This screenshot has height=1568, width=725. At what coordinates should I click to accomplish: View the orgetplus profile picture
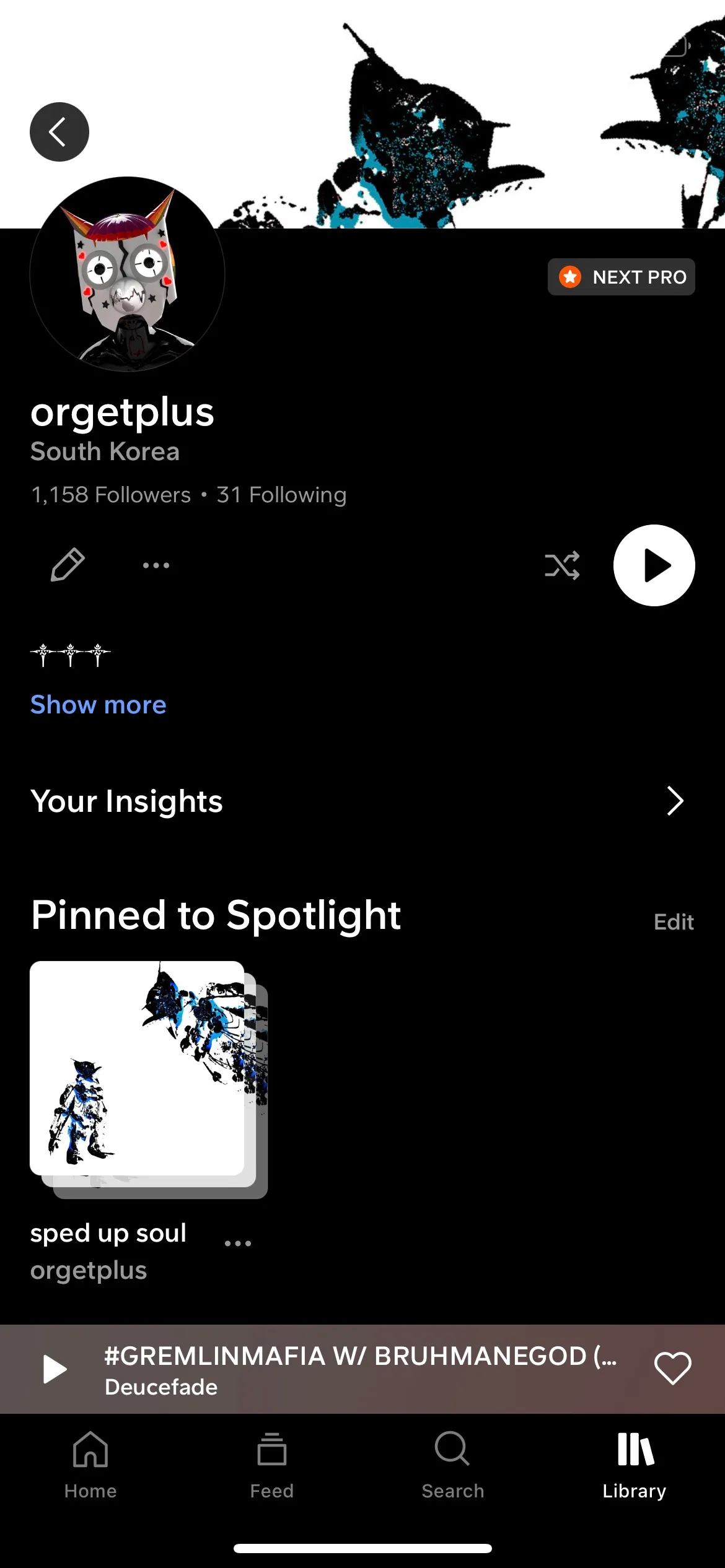pos(128,274)
